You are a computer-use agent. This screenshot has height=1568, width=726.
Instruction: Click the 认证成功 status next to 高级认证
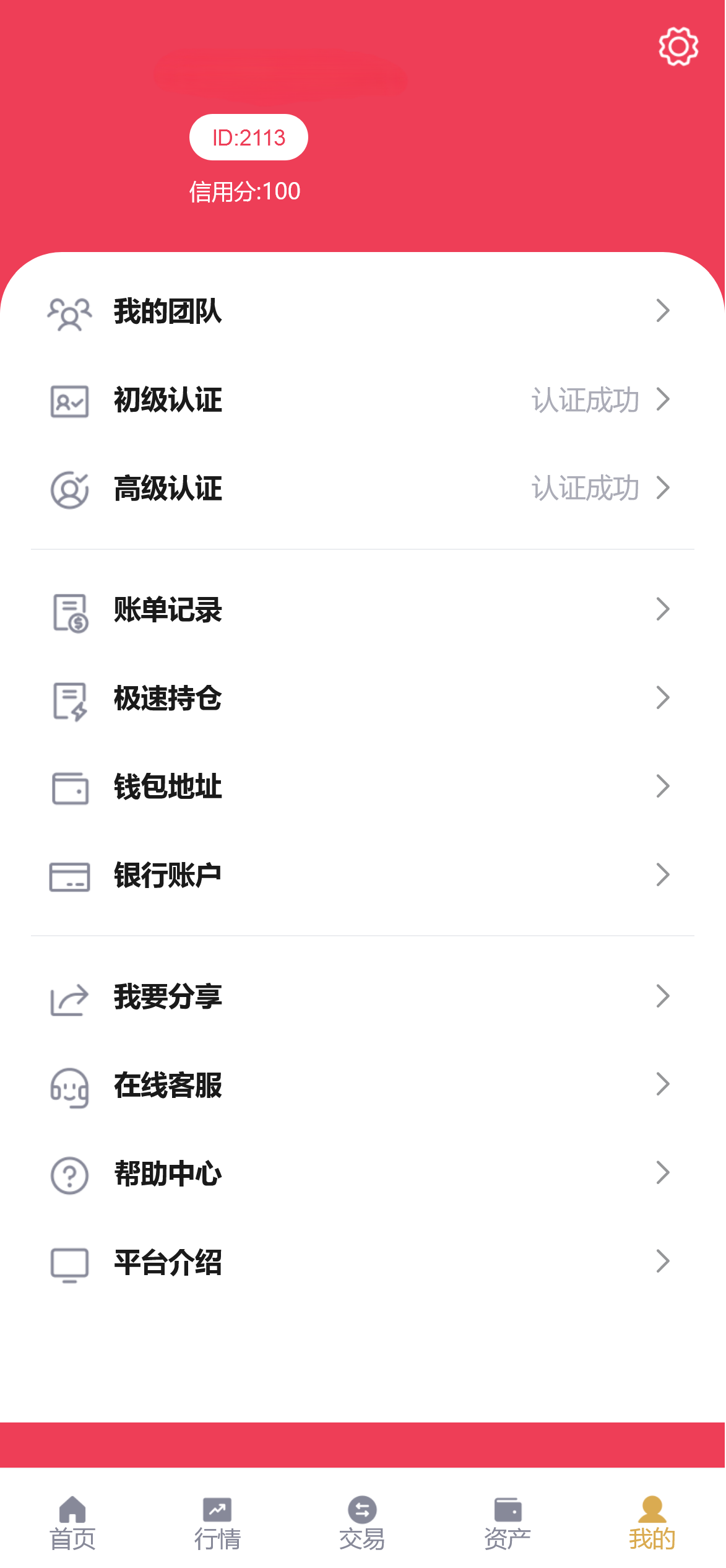coord(586,489)
